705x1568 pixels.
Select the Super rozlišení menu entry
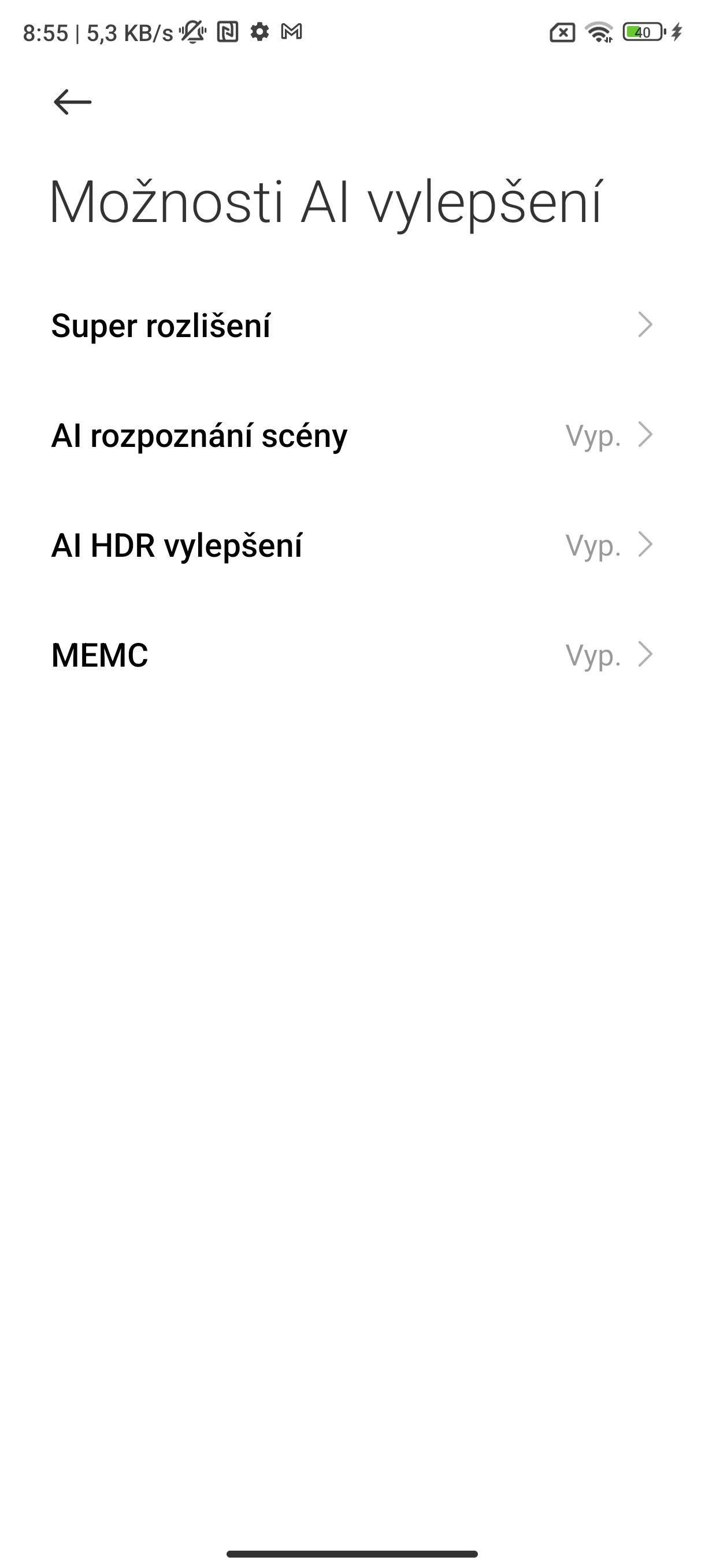pyautogui.click(x=162, y=327)
